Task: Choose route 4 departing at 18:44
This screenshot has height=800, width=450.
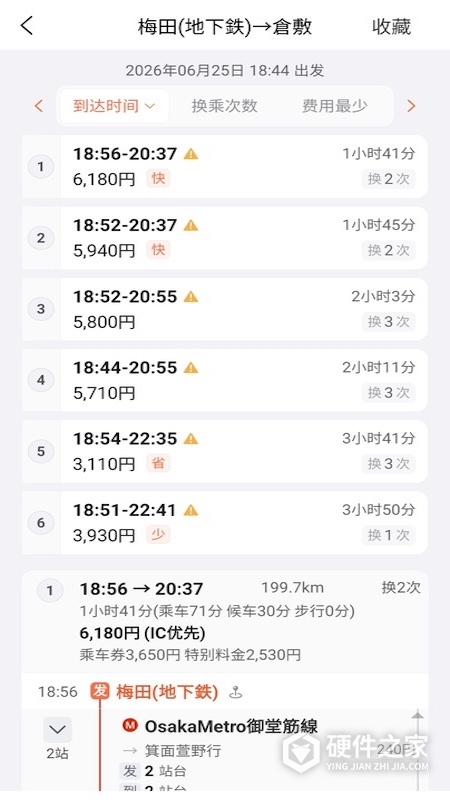Action: coord(224,380)
